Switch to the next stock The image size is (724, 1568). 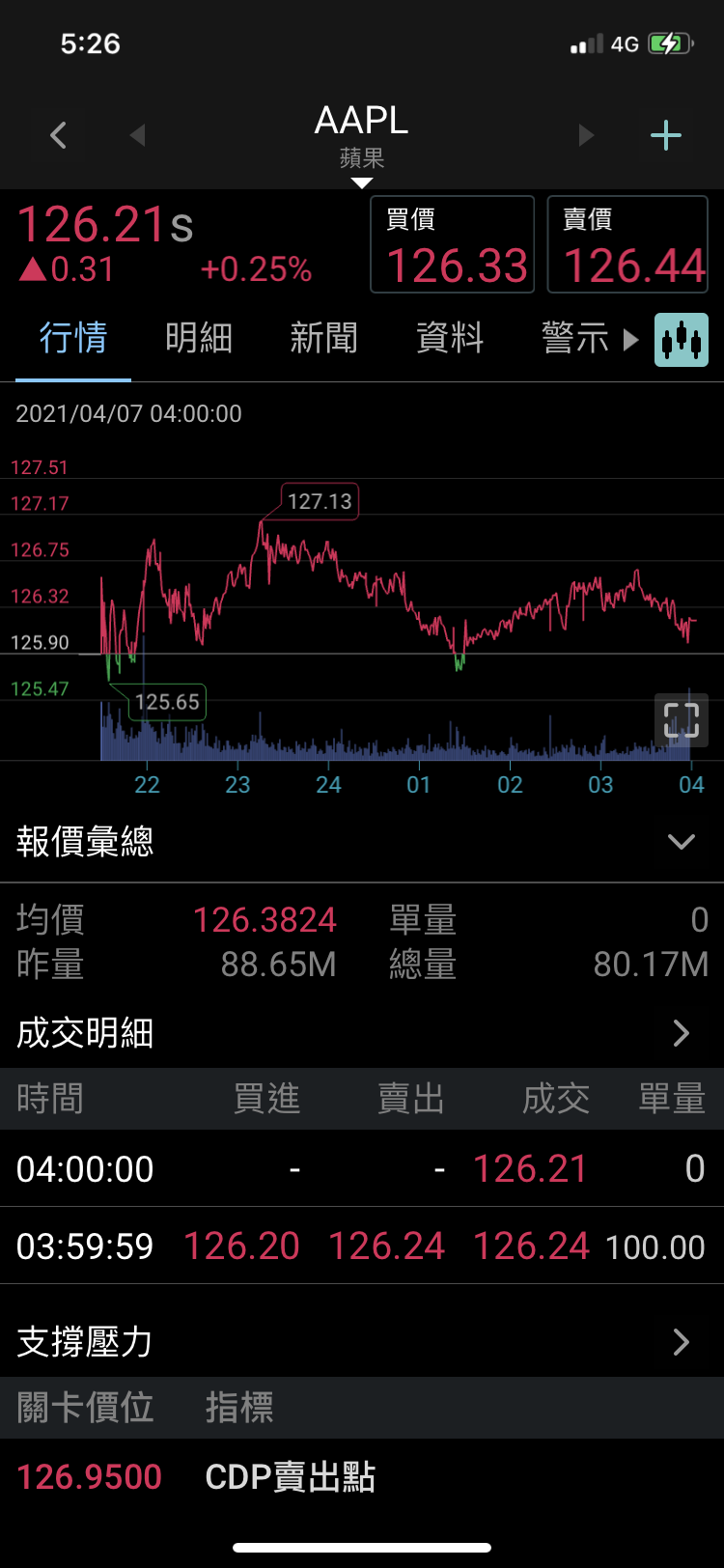click(x=586, y=135)
